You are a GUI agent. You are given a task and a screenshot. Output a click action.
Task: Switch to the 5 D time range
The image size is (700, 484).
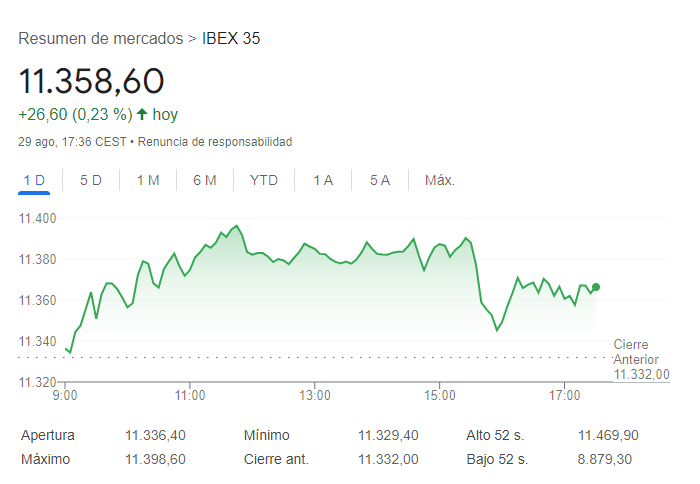91,180
